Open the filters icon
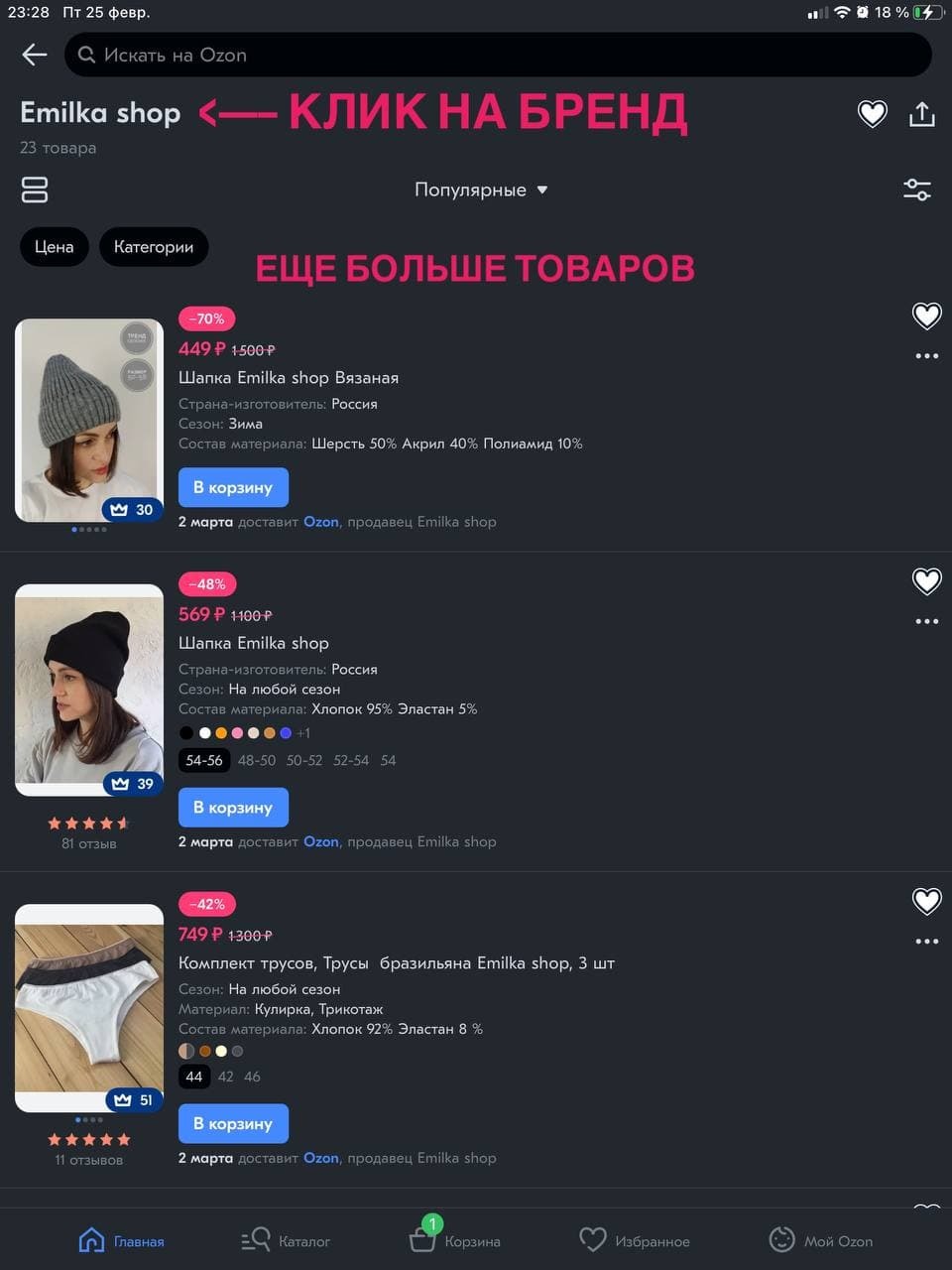 [916, 190]
